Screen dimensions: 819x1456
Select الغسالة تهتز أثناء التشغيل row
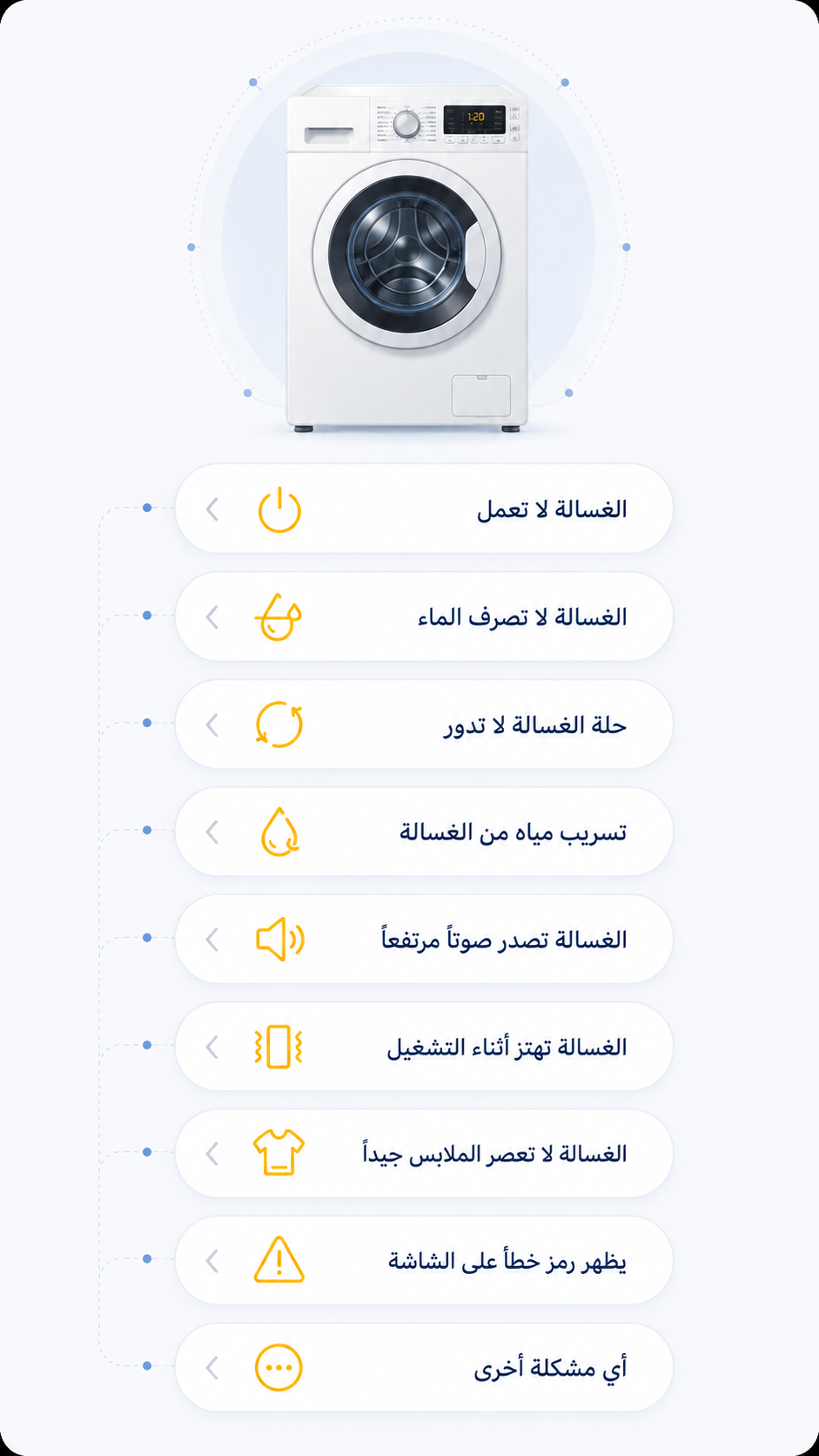click(424, 1046)
